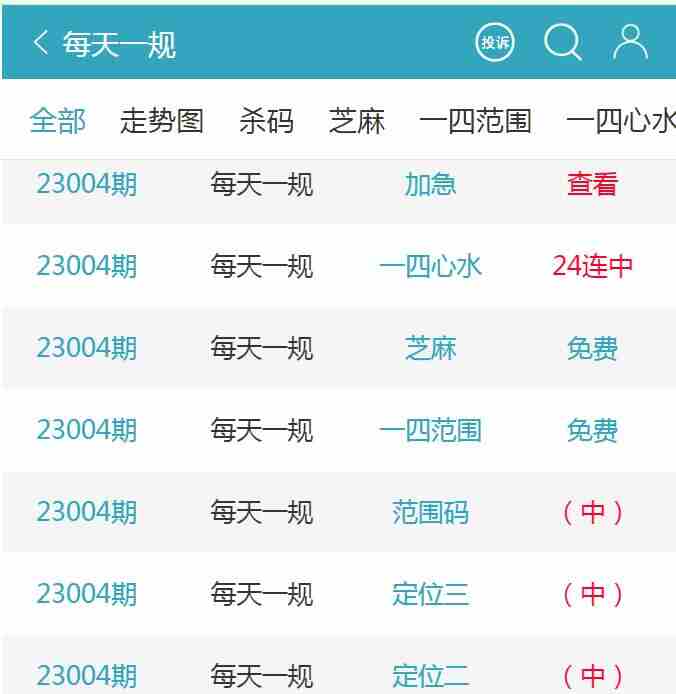The height and width of the screenshot is (694, 676).
Task: Switch to the 走势图 tab
Action: click(161, 121)
